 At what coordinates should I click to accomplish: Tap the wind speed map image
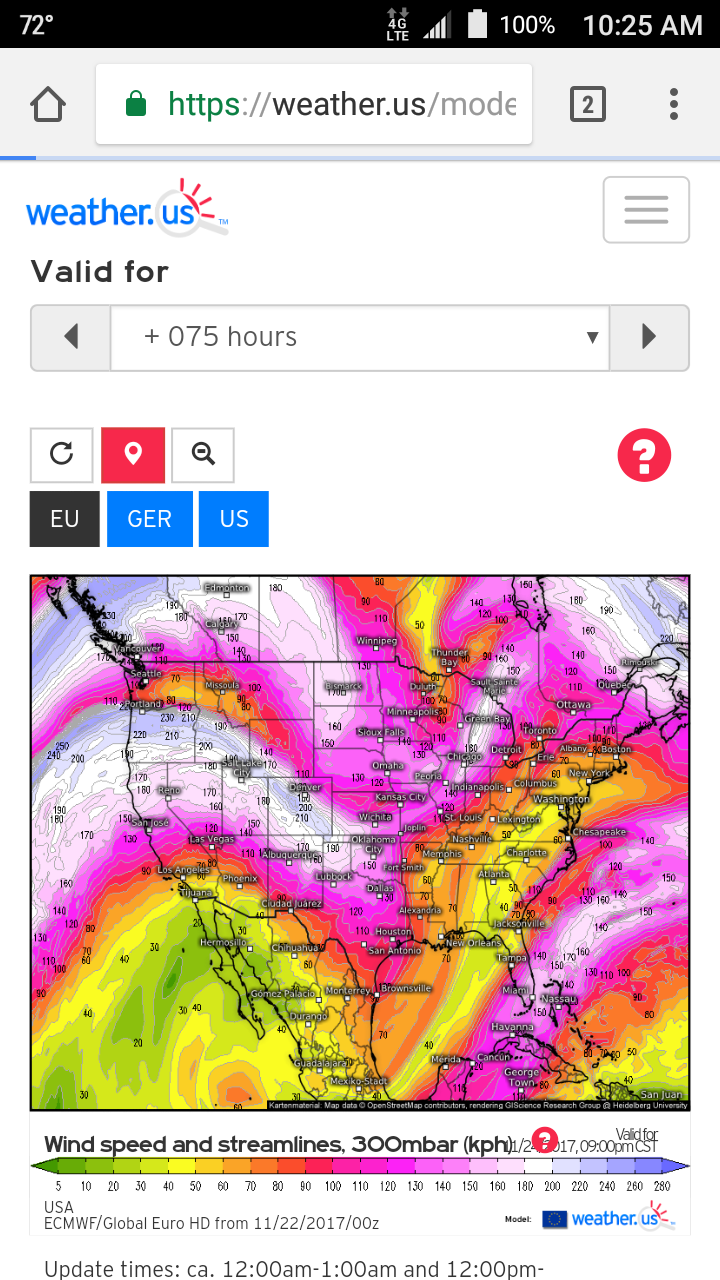point(360,843)
